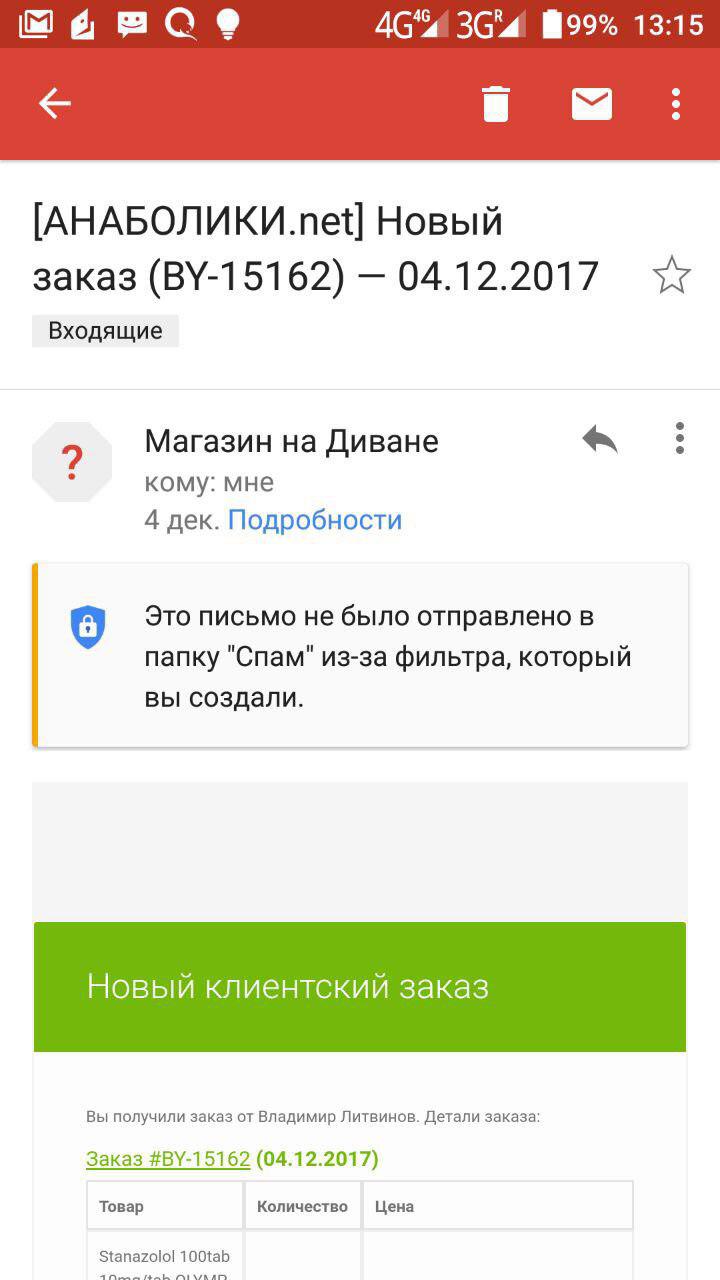Image resolution: width=720 pixels, height=1280 pixels.
Task: Mark email as unread
Action: click(x=591, y=103)
